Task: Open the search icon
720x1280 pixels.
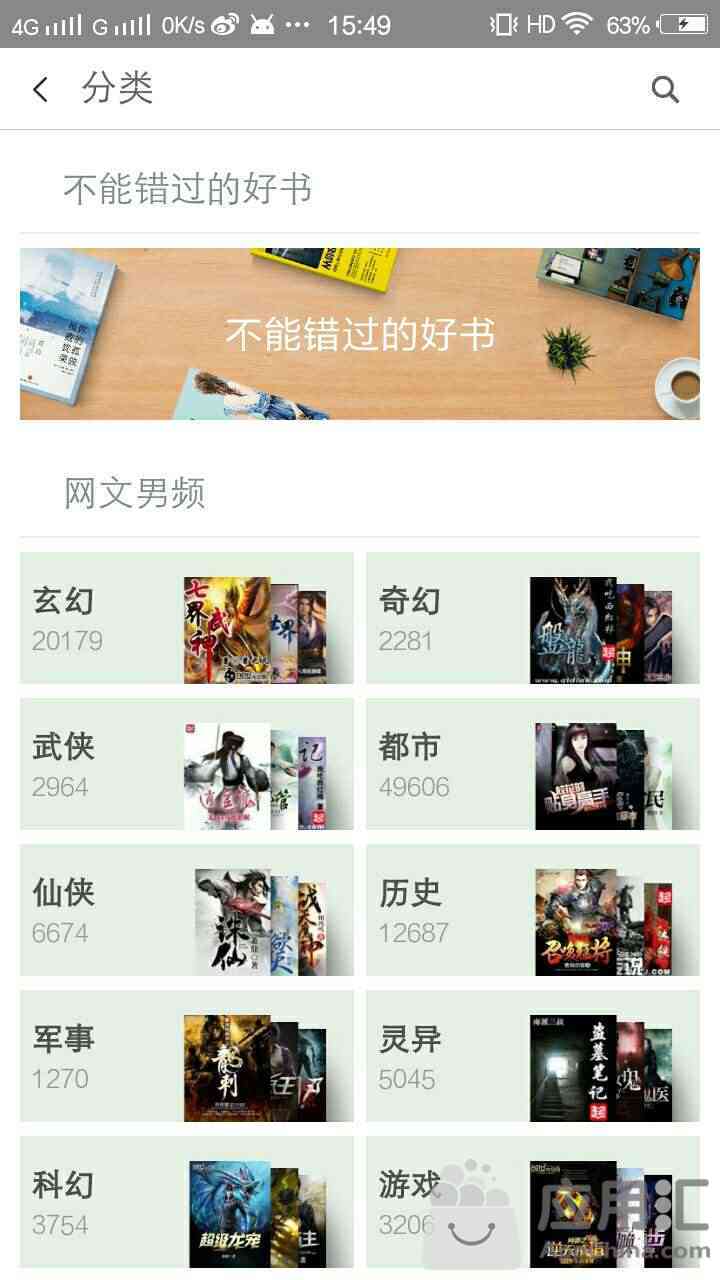Action: [x=665, y=90]
